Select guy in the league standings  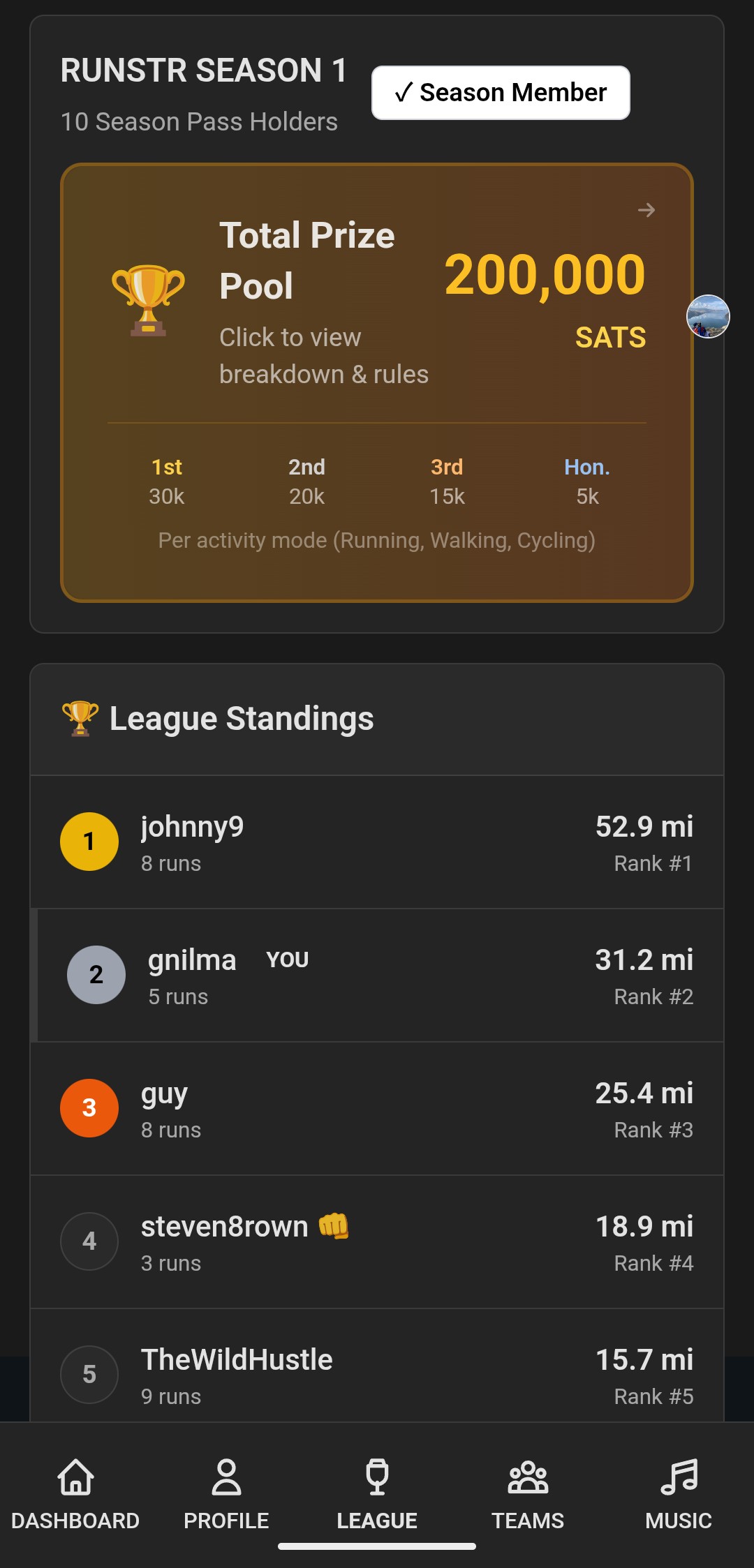click(377, 1108)
